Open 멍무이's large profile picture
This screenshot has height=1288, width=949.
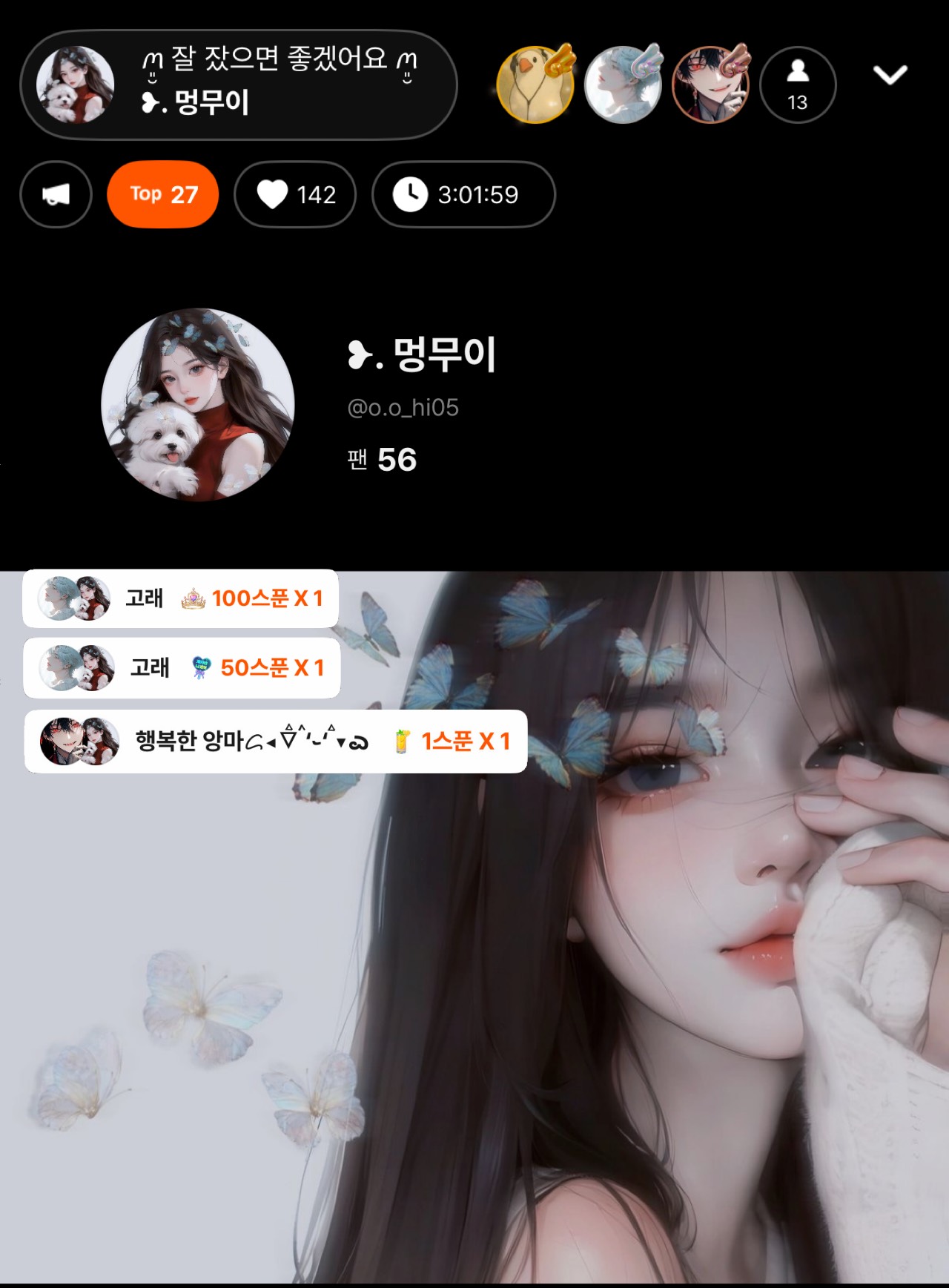coord(198,405)
